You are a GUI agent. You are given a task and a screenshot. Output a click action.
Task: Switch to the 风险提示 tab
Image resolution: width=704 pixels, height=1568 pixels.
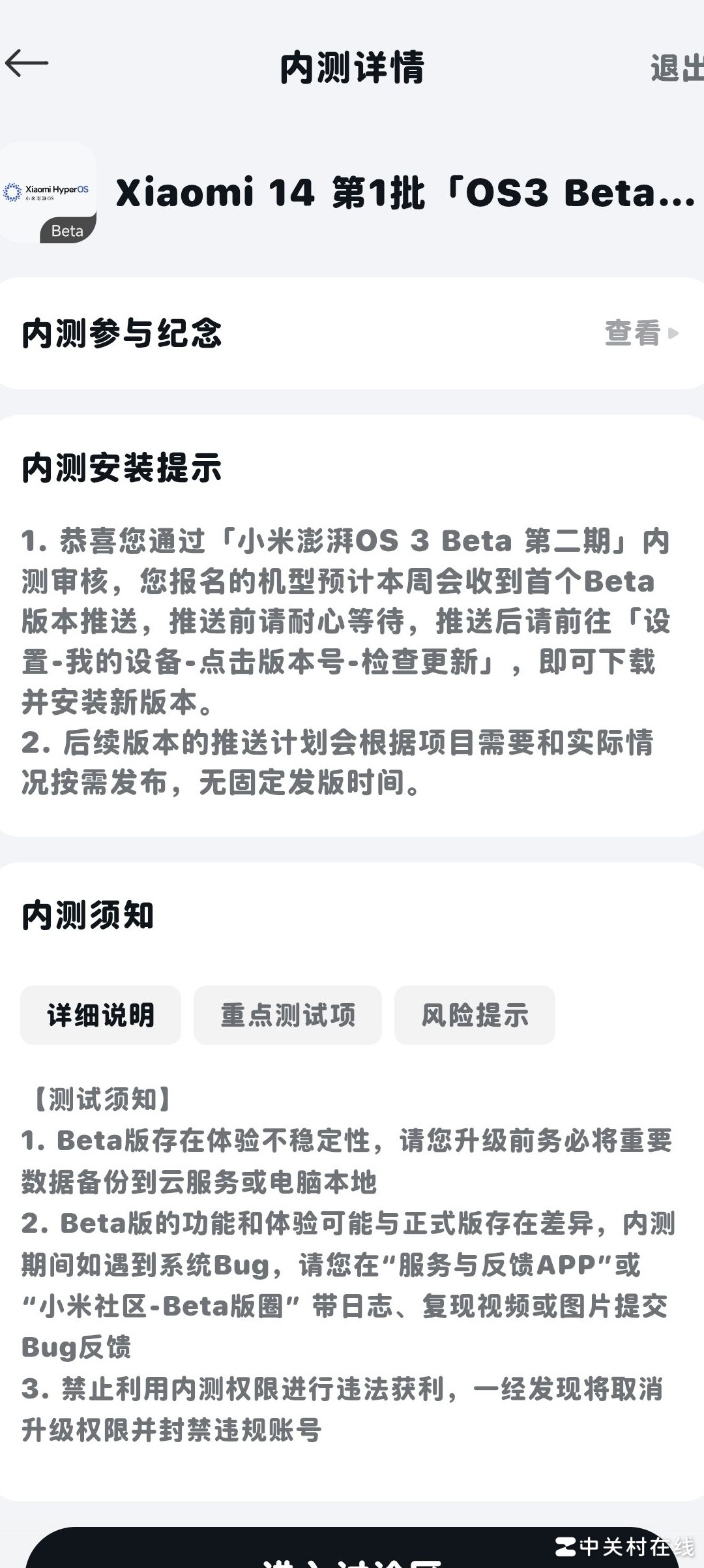[x=475, y=1016]
